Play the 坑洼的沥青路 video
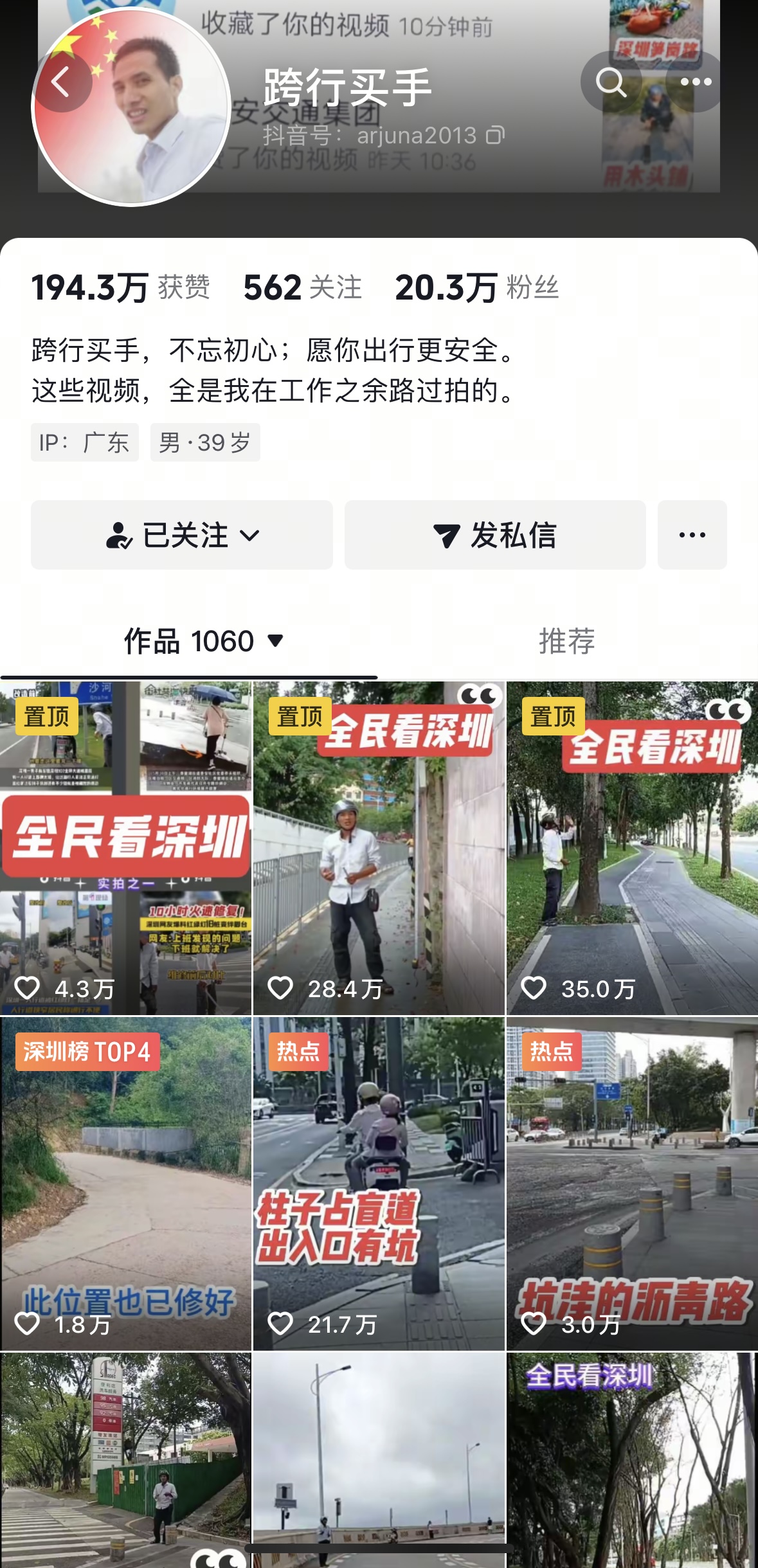This screenshot has width=758, height=1568. pyautogui.click(x=632, y=1183)
